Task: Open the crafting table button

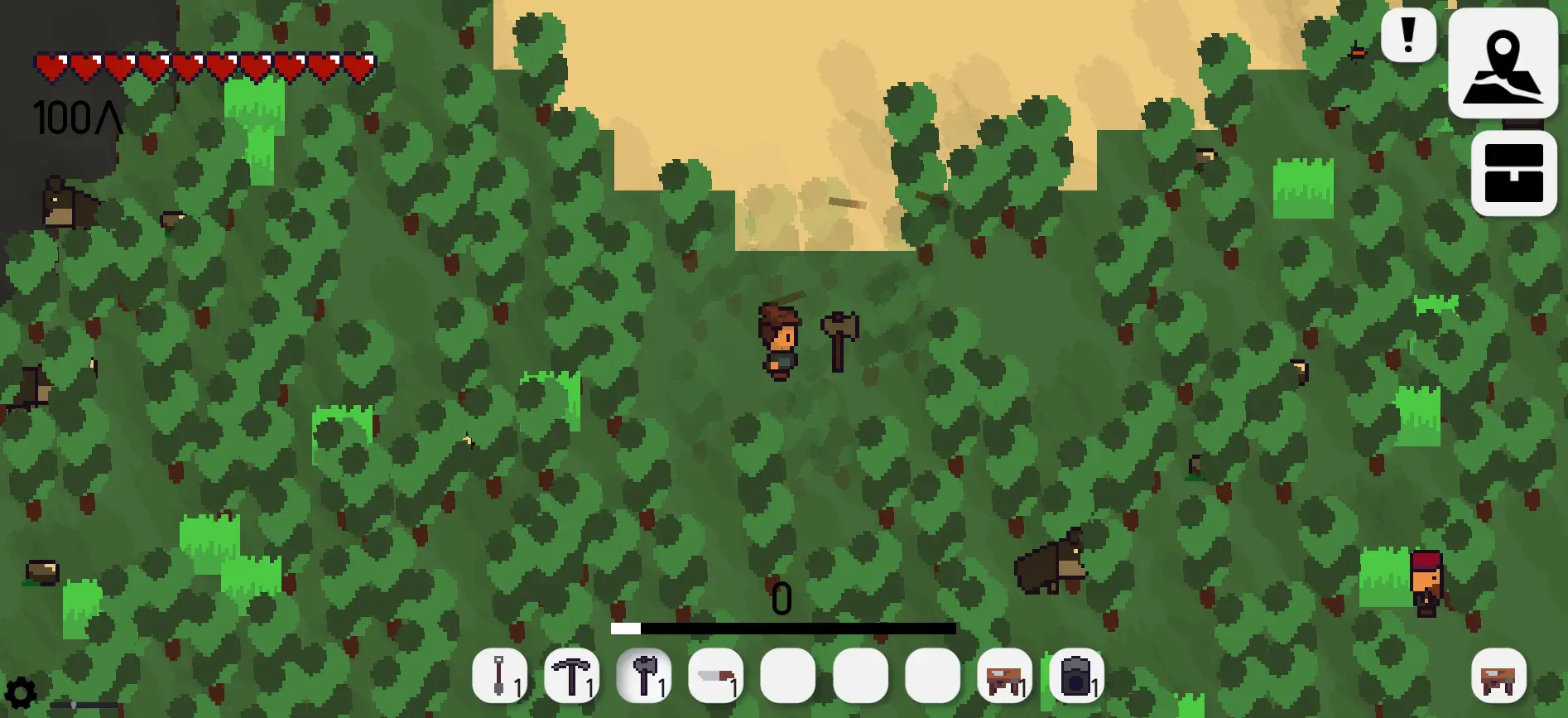Action: pos(1498,676)
